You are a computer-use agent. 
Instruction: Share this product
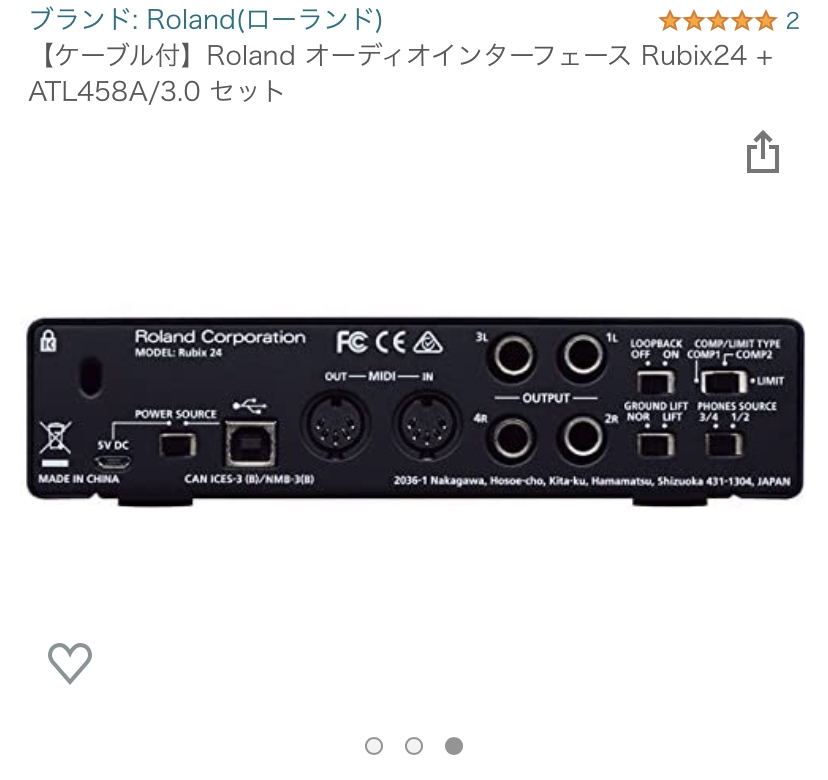[x=762, y=152]
